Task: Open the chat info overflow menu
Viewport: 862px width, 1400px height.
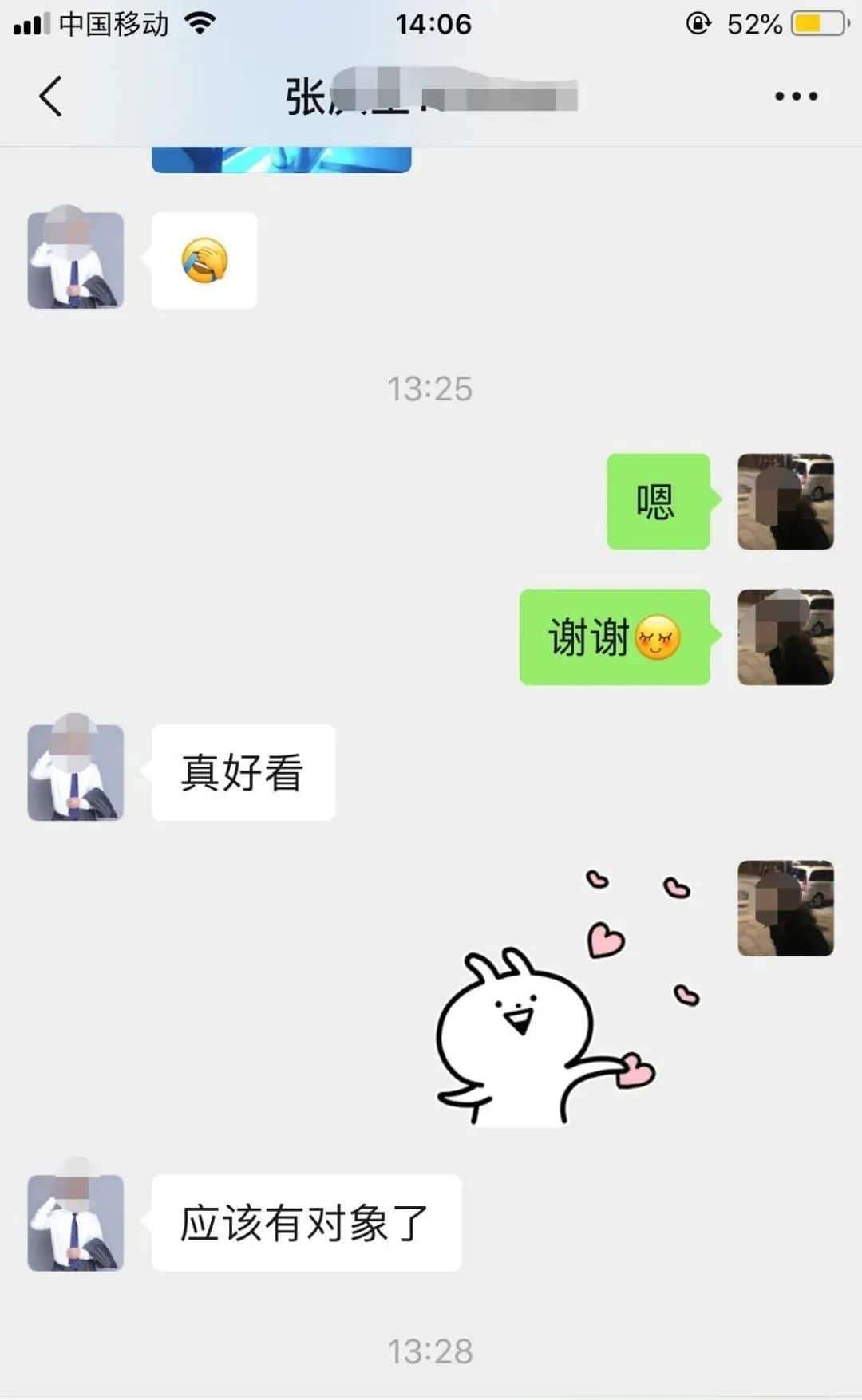Action: [x=796, y=97]
